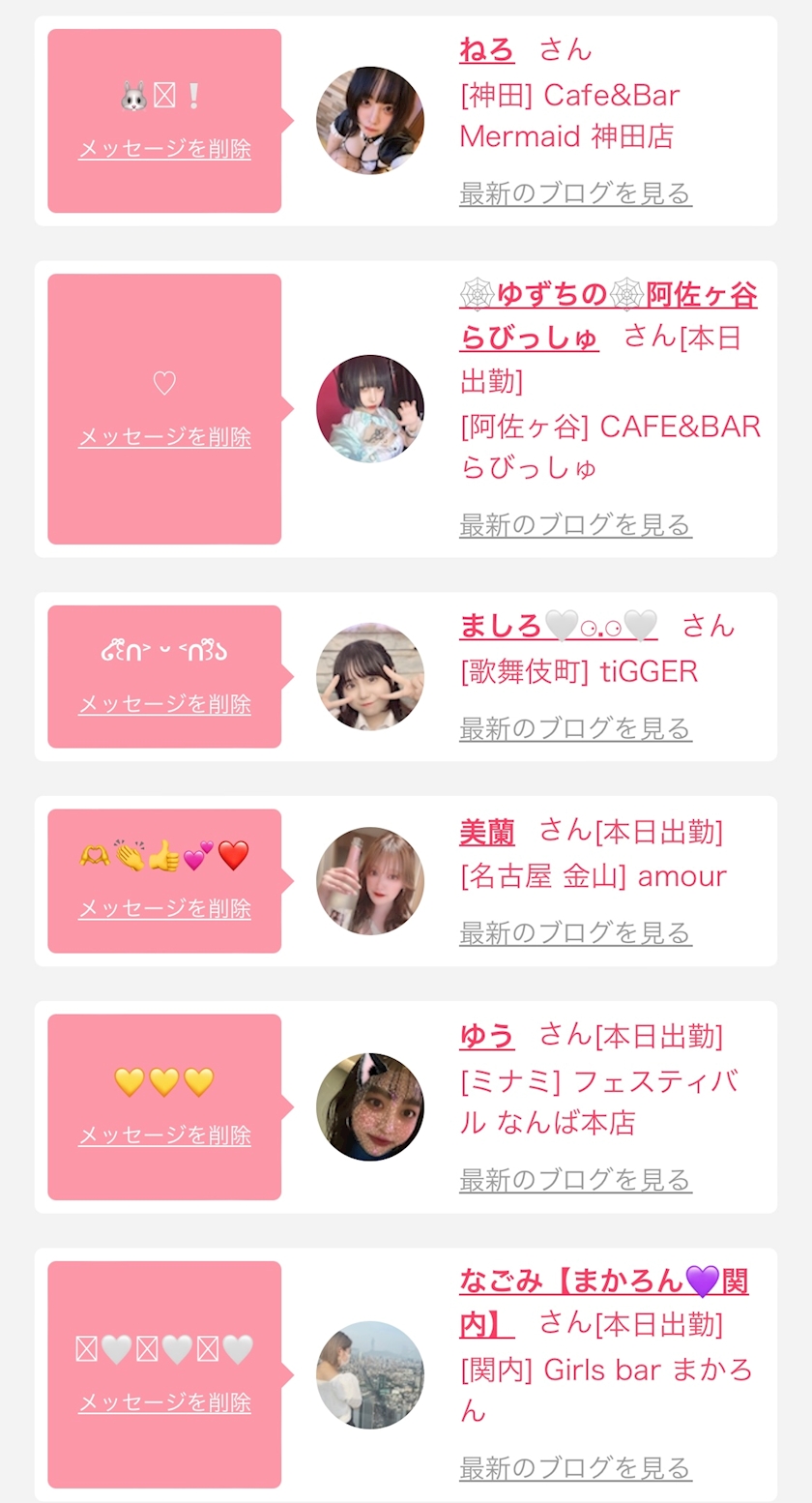View the latest blog of ゆう
The height and width of the screenshot is (1503, 812).
click(575, 1180)
